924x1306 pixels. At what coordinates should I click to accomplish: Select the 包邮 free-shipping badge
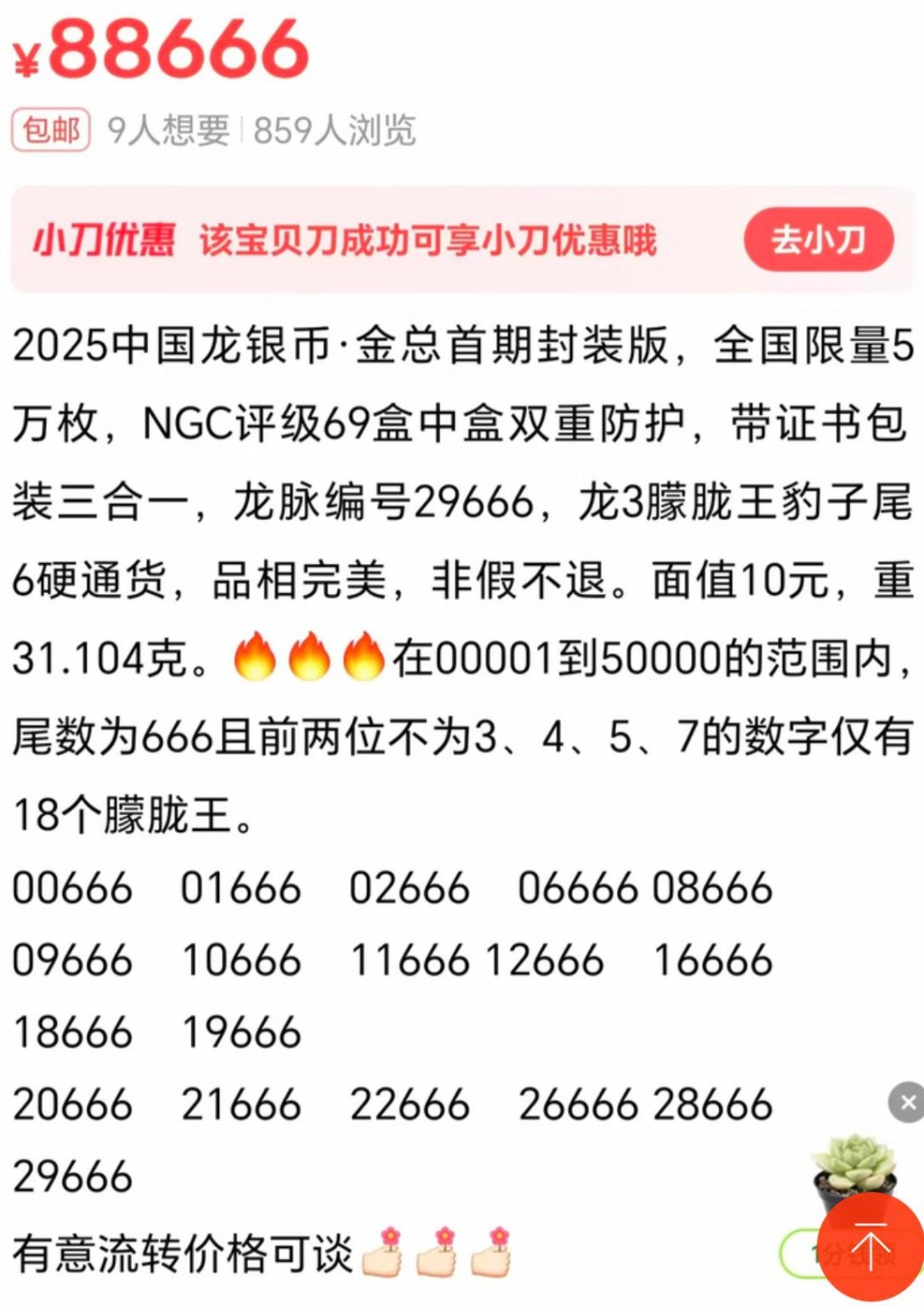pos(51,130)
